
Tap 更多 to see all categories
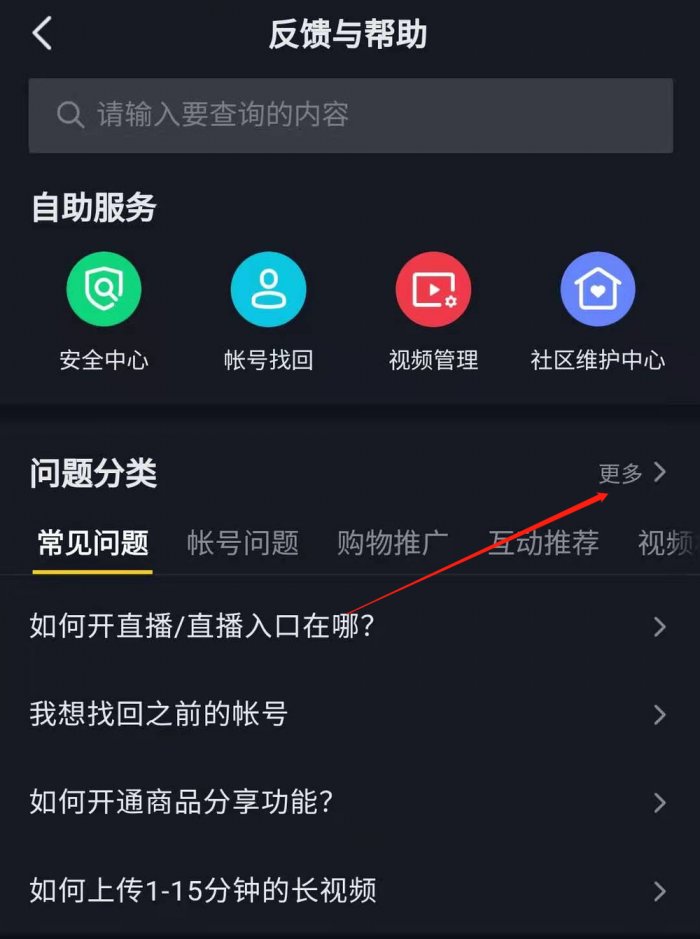(x=632, y=473)
